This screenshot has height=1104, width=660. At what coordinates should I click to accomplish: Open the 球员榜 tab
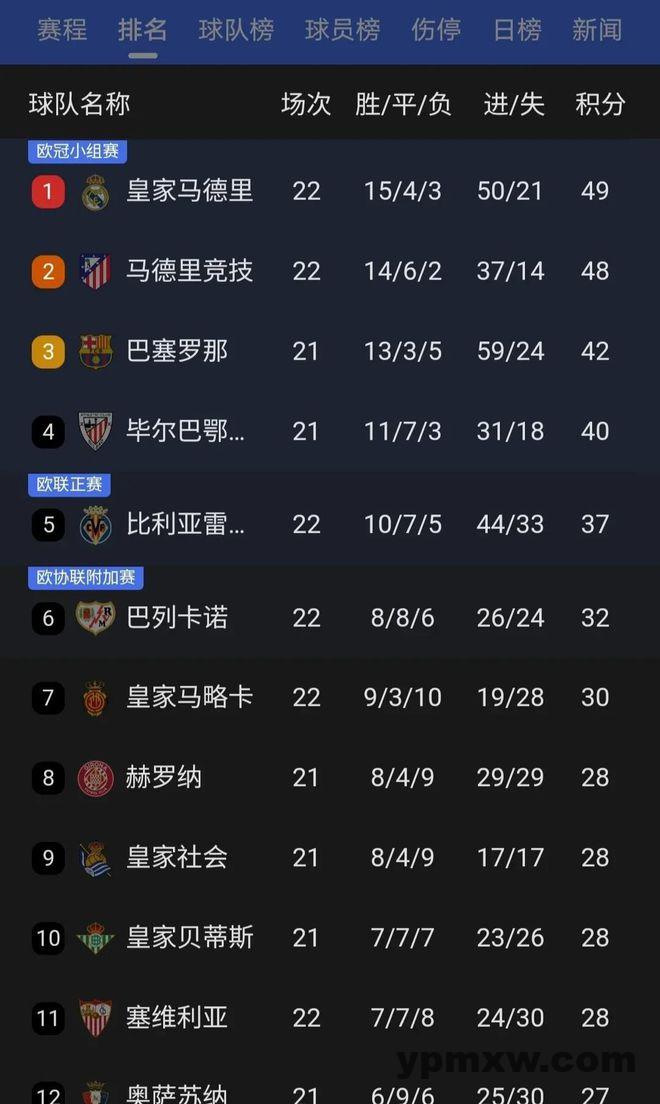(x=342, y=30)
